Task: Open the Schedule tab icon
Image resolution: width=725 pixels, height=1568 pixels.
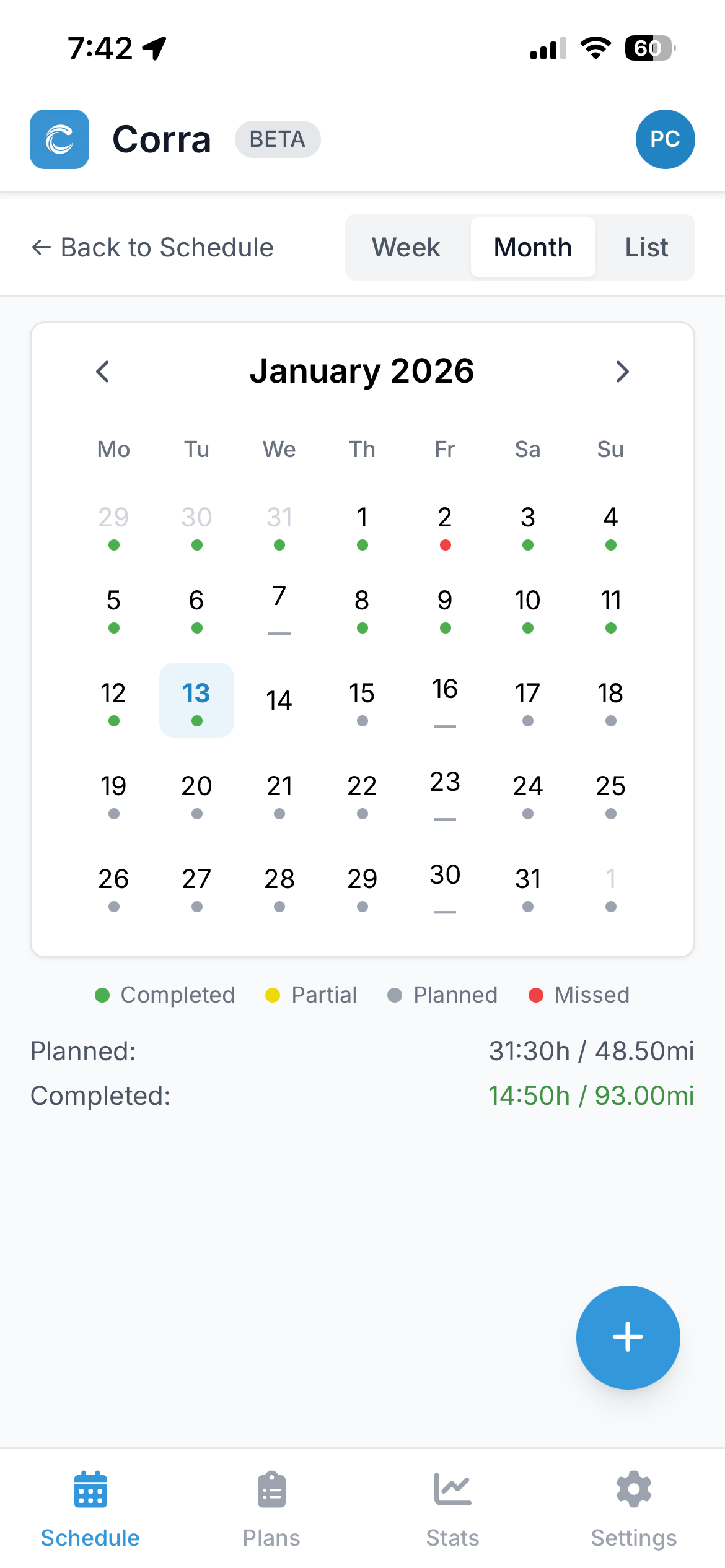Action: pos(90,1492)
